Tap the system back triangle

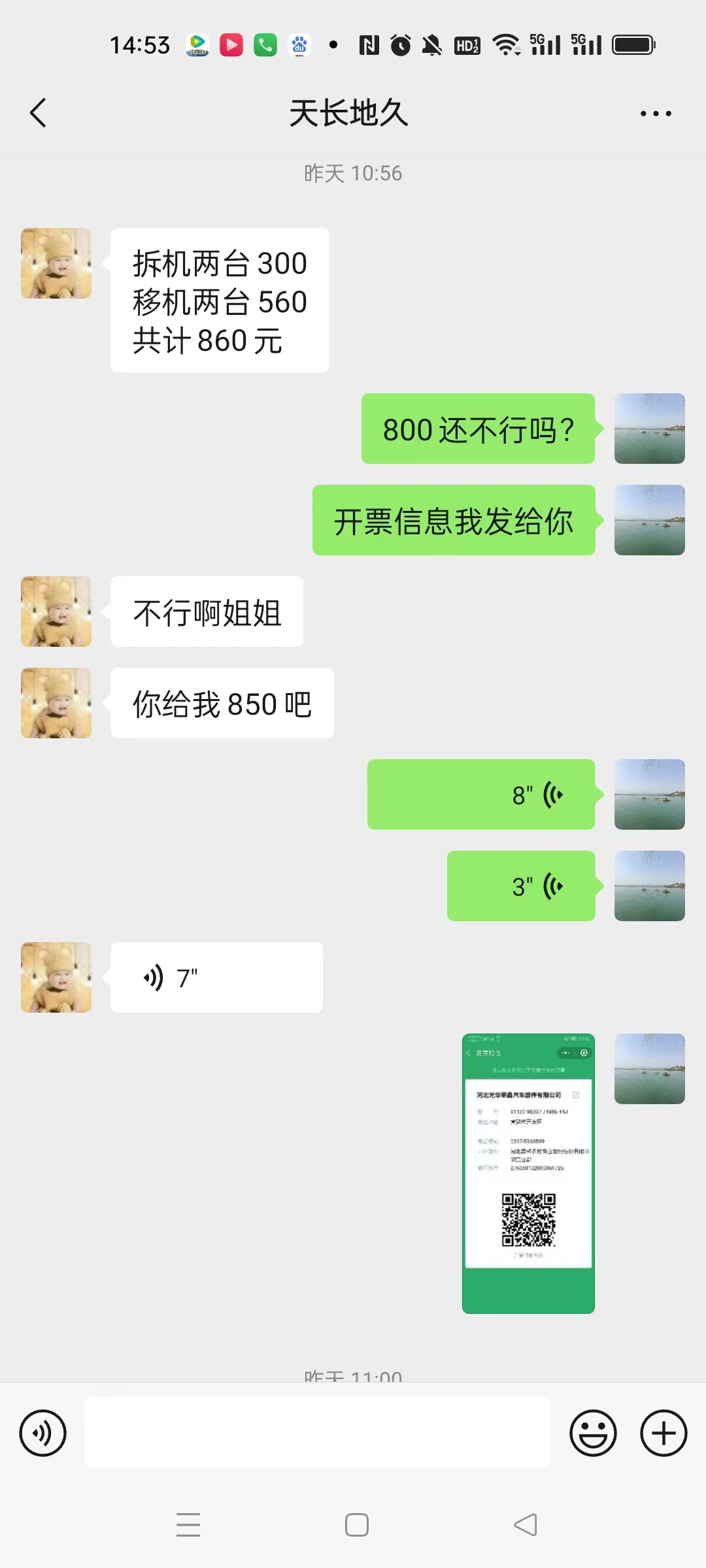(x=526, y=1525)
